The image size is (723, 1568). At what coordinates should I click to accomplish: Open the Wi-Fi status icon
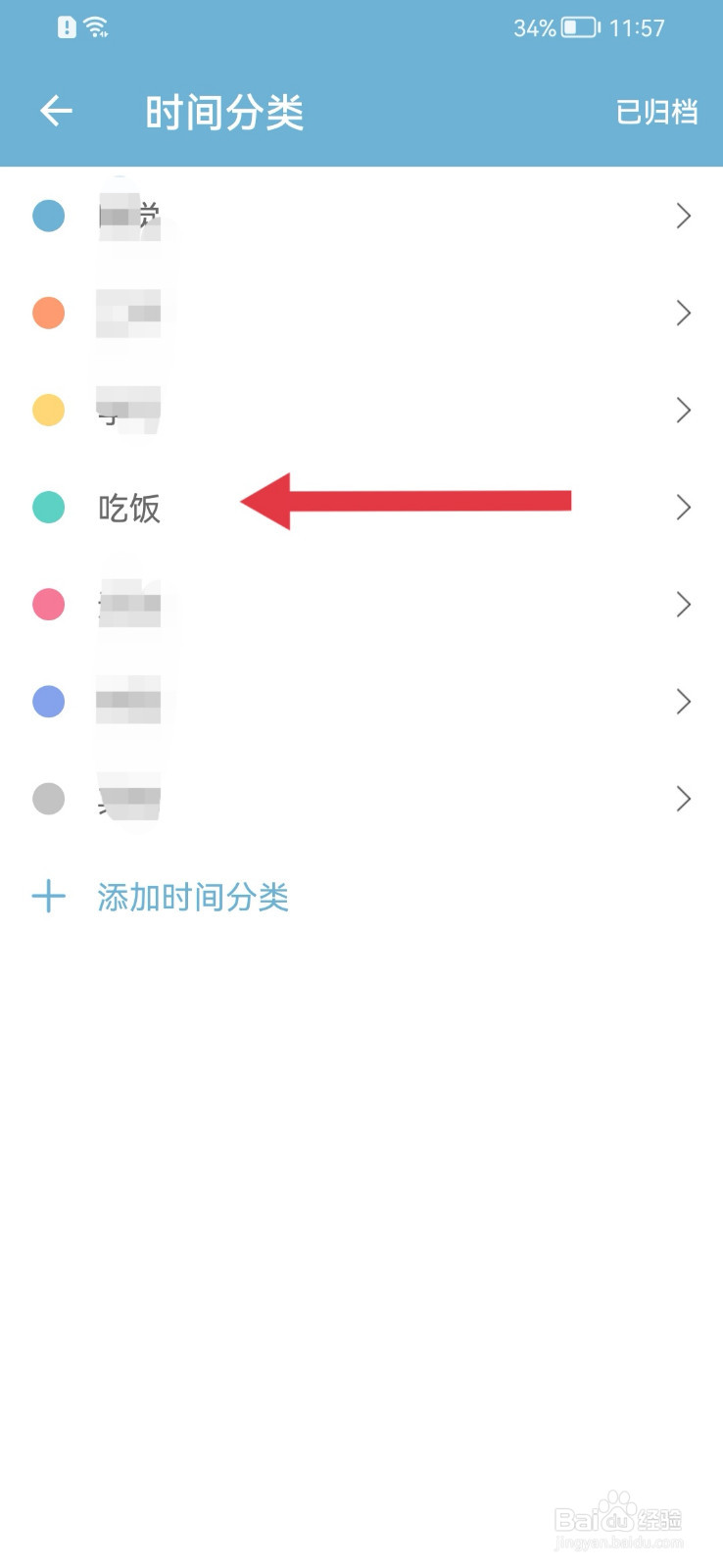(95, 26)
